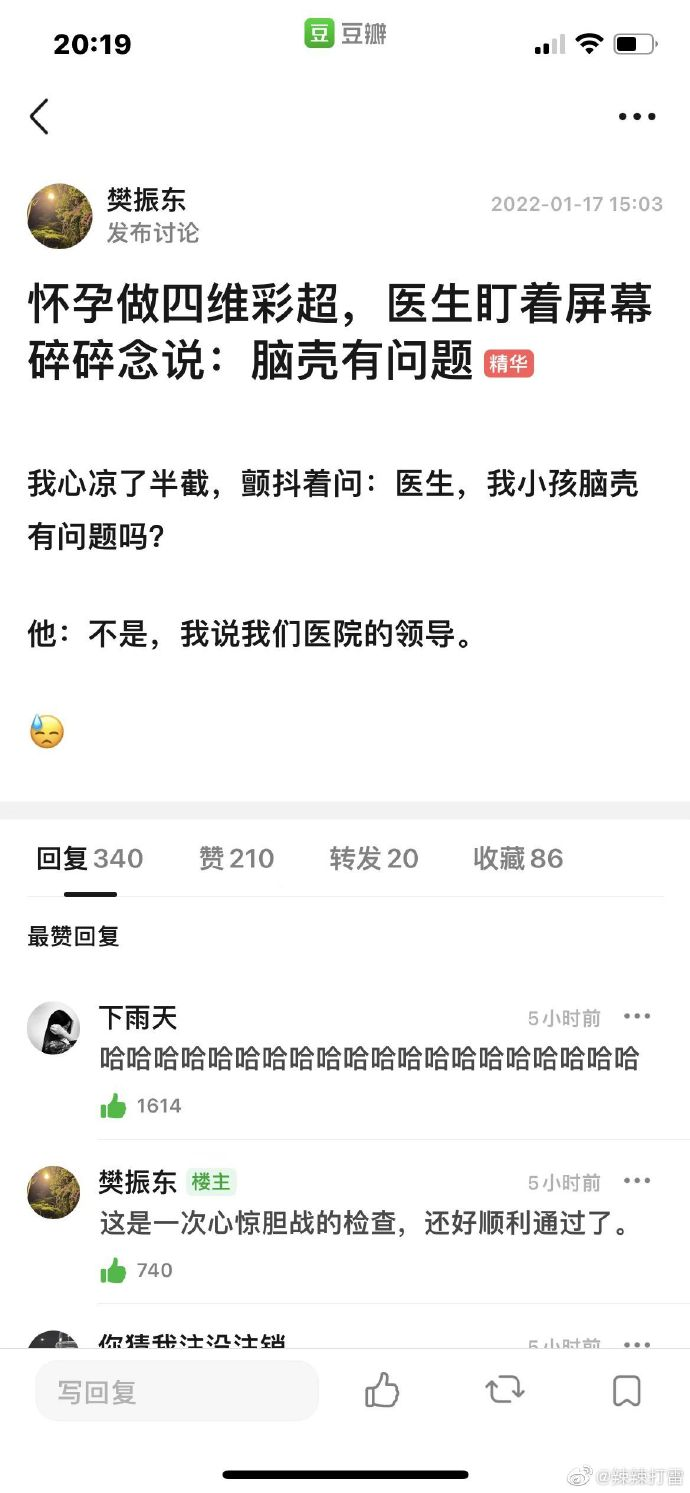The width and height of the screenshot is (690, 1493).
Task: Switch to the 收藏 86 tab
Action: 518,858
